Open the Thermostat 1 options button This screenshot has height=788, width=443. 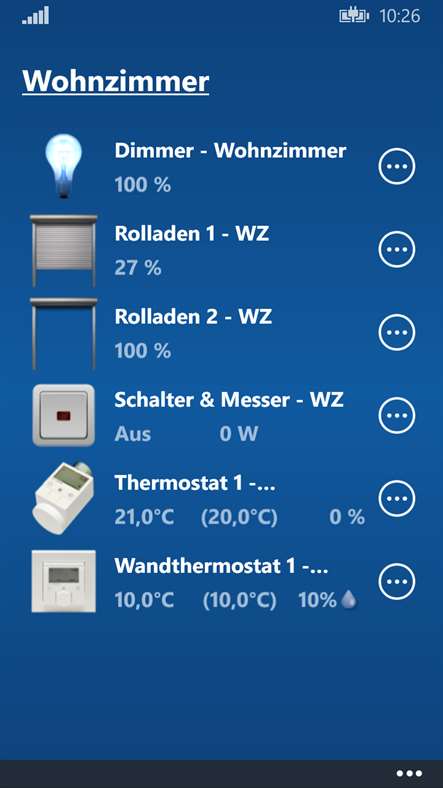pos(396,499)
